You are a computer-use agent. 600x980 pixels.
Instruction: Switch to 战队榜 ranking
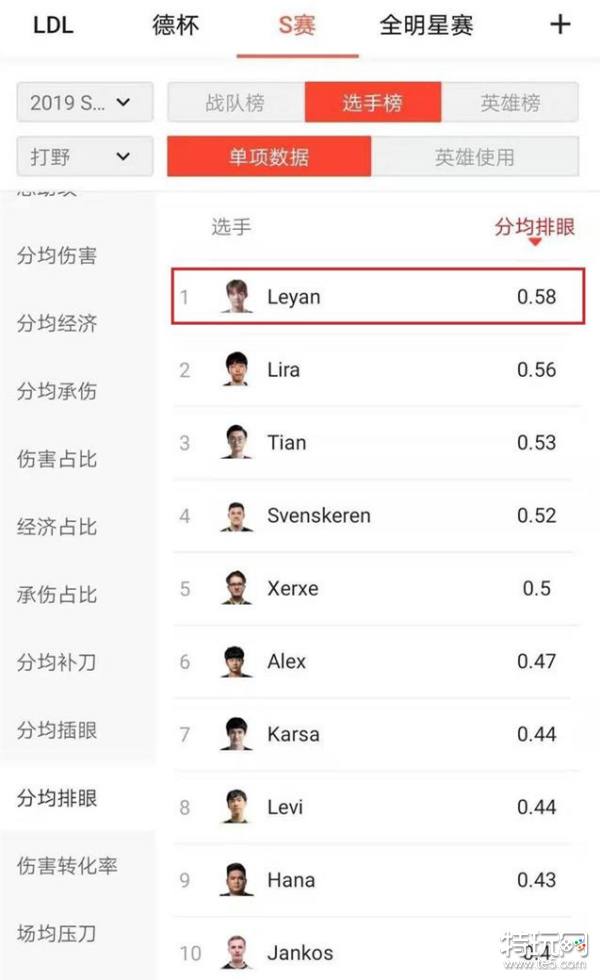236,103
